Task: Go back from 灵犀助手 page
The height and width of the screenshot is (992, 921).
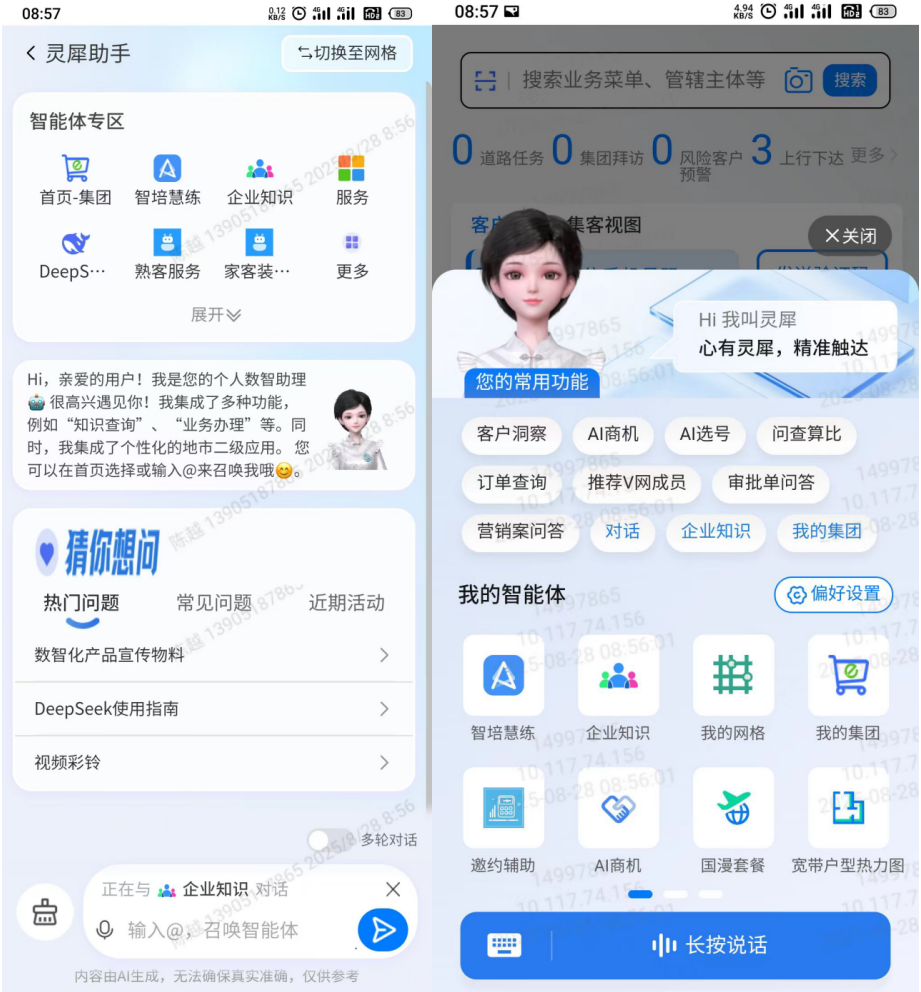Action: tap(31, 53)
